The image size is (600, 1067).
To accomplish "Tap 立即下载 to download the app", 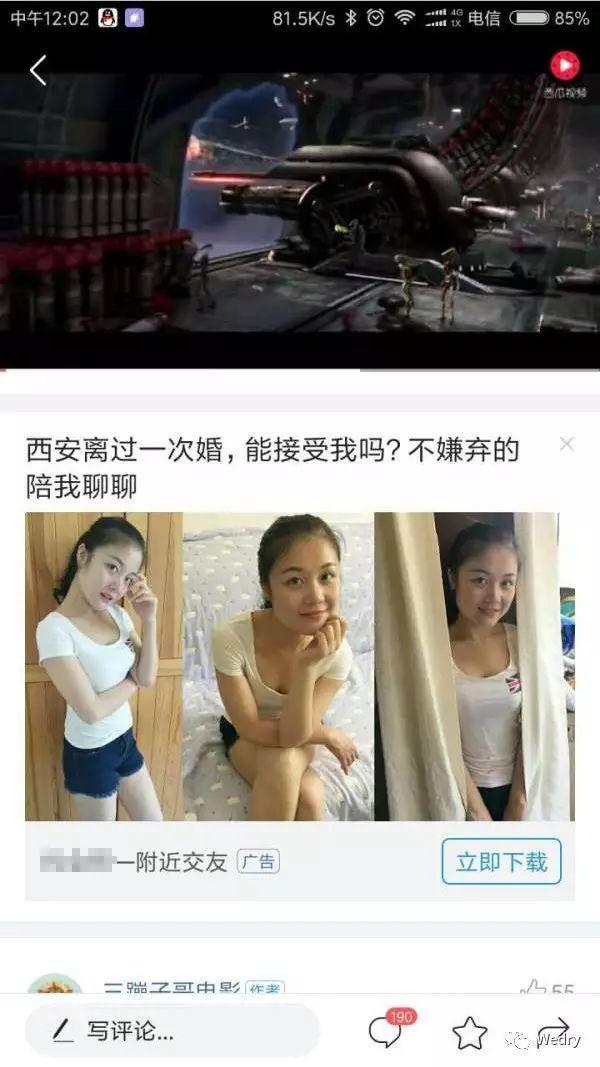I will (501, 862).
